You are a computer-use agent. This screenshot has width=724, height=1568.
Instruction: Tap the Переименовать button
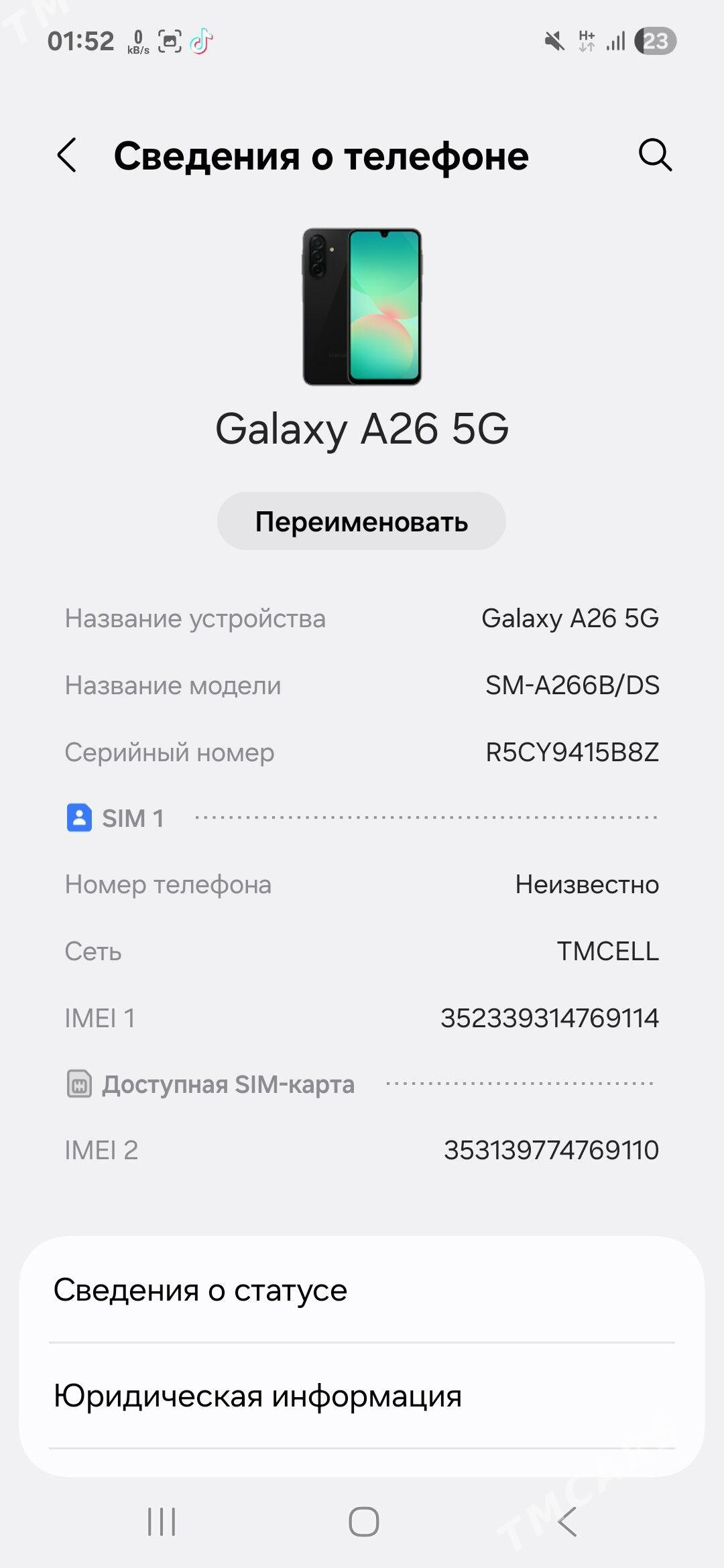[361, 521]
